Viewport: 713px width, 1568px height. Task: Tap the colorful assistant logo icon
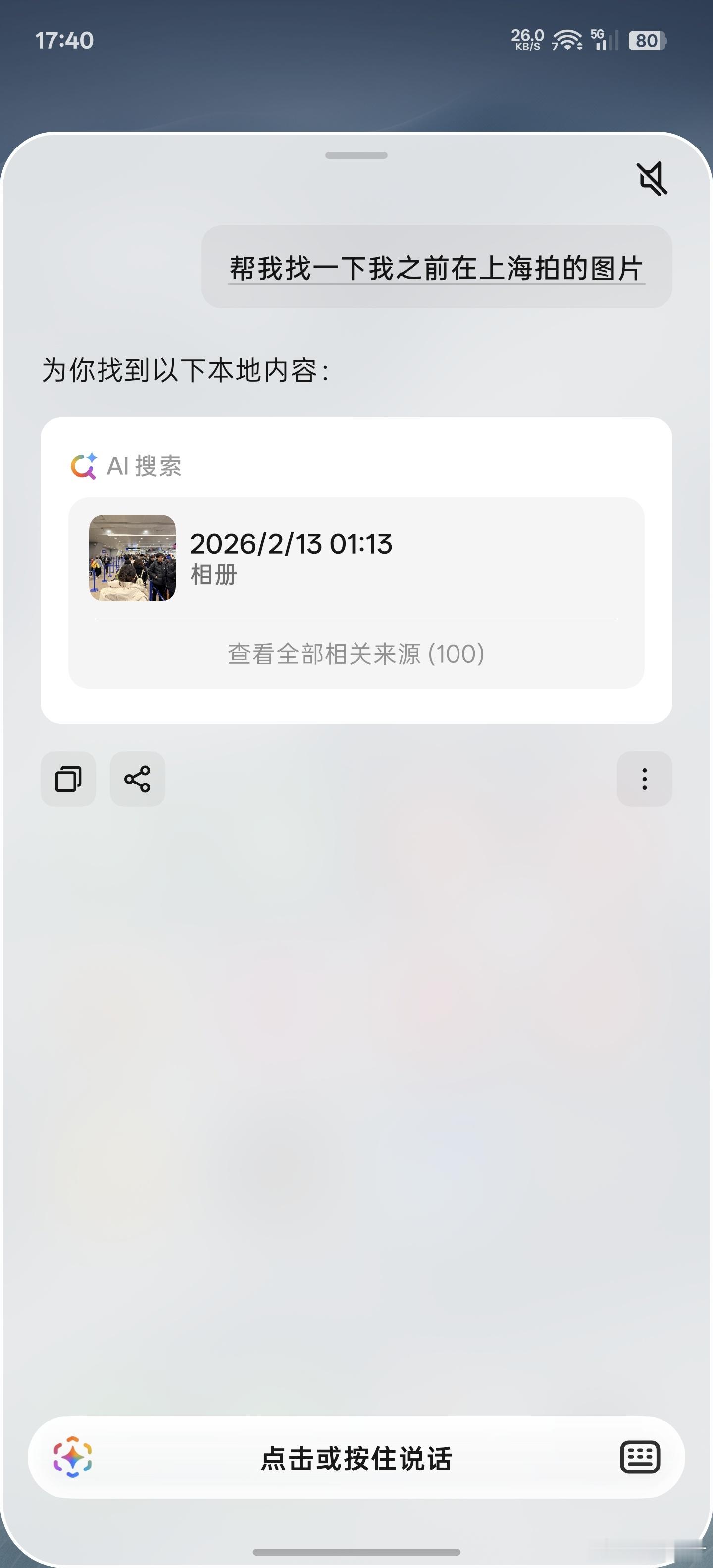click(x=72, y=1458)
